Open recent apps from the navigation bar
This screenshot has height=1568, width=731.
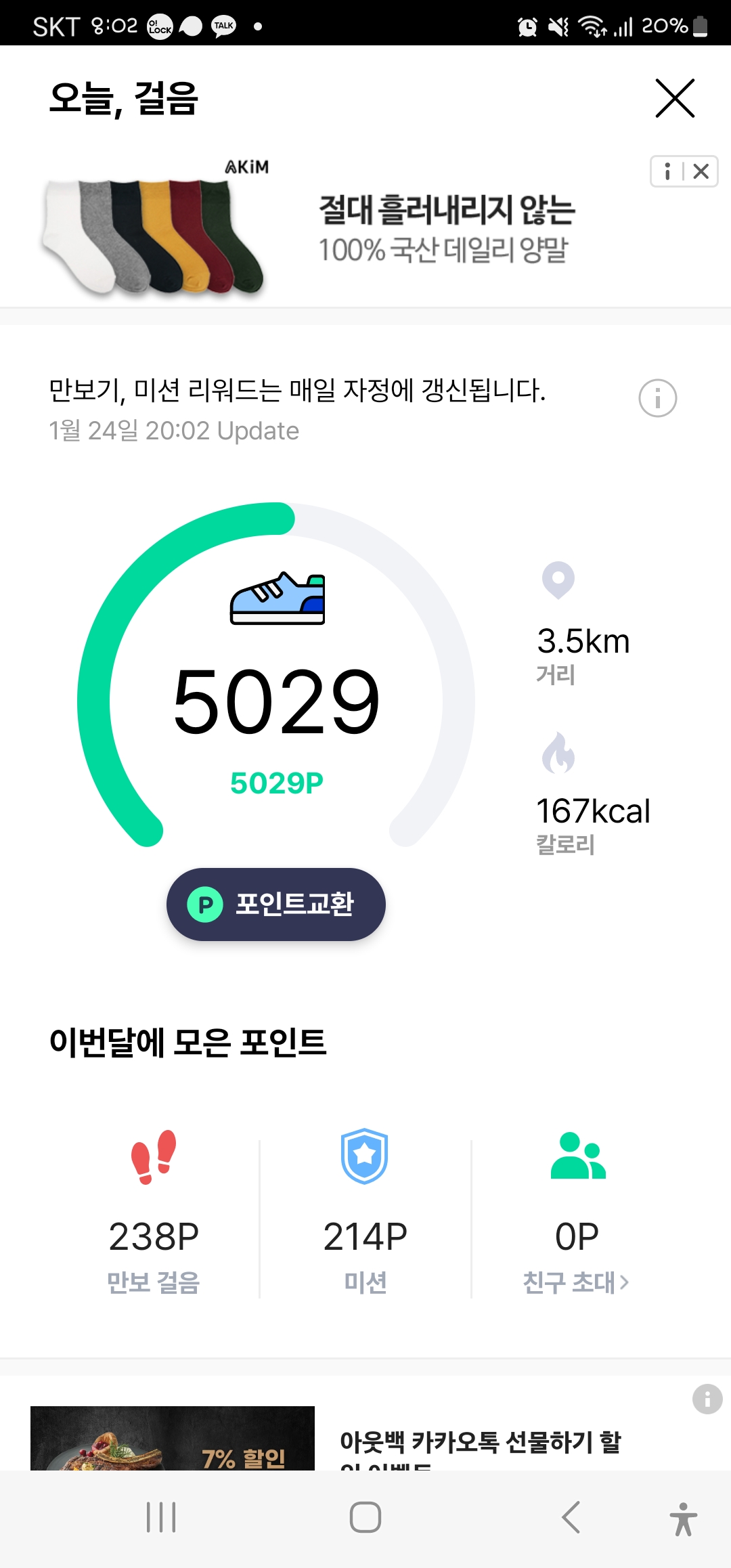tap(161, 1517)
